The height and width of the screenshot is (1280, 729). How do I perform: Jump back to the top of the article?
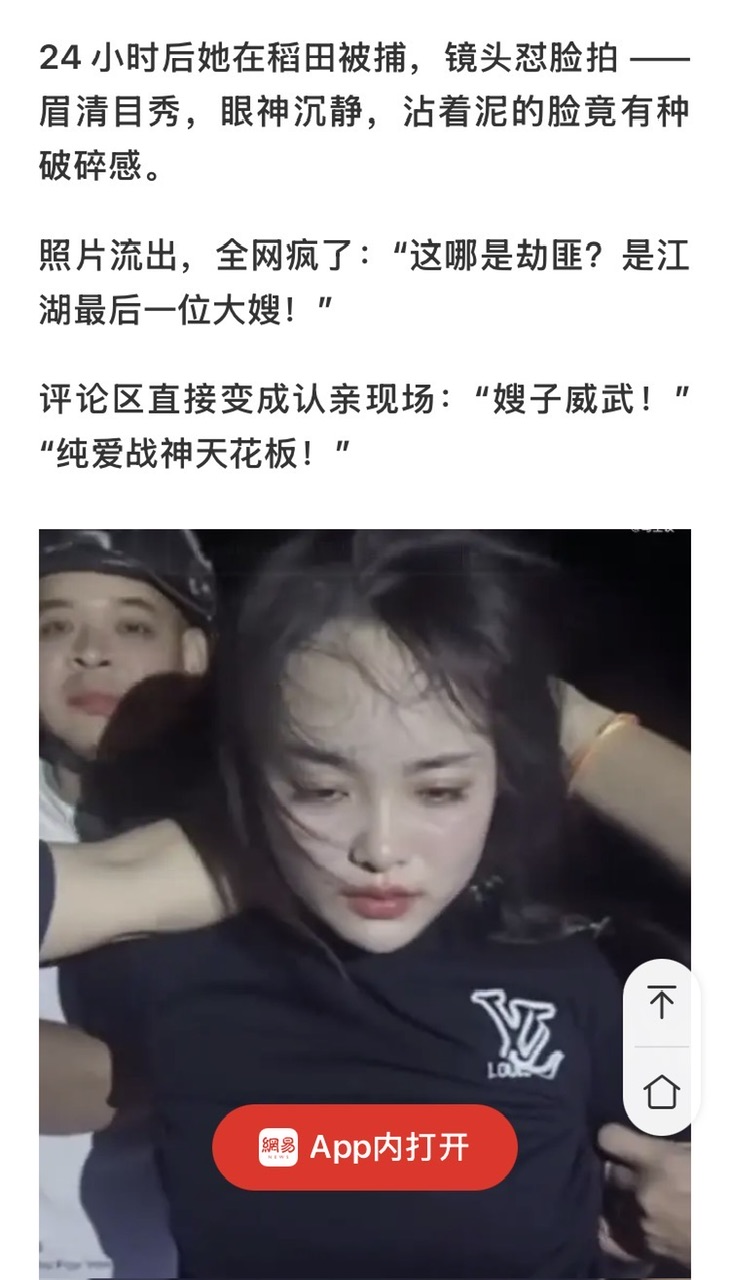(660, 1002)
